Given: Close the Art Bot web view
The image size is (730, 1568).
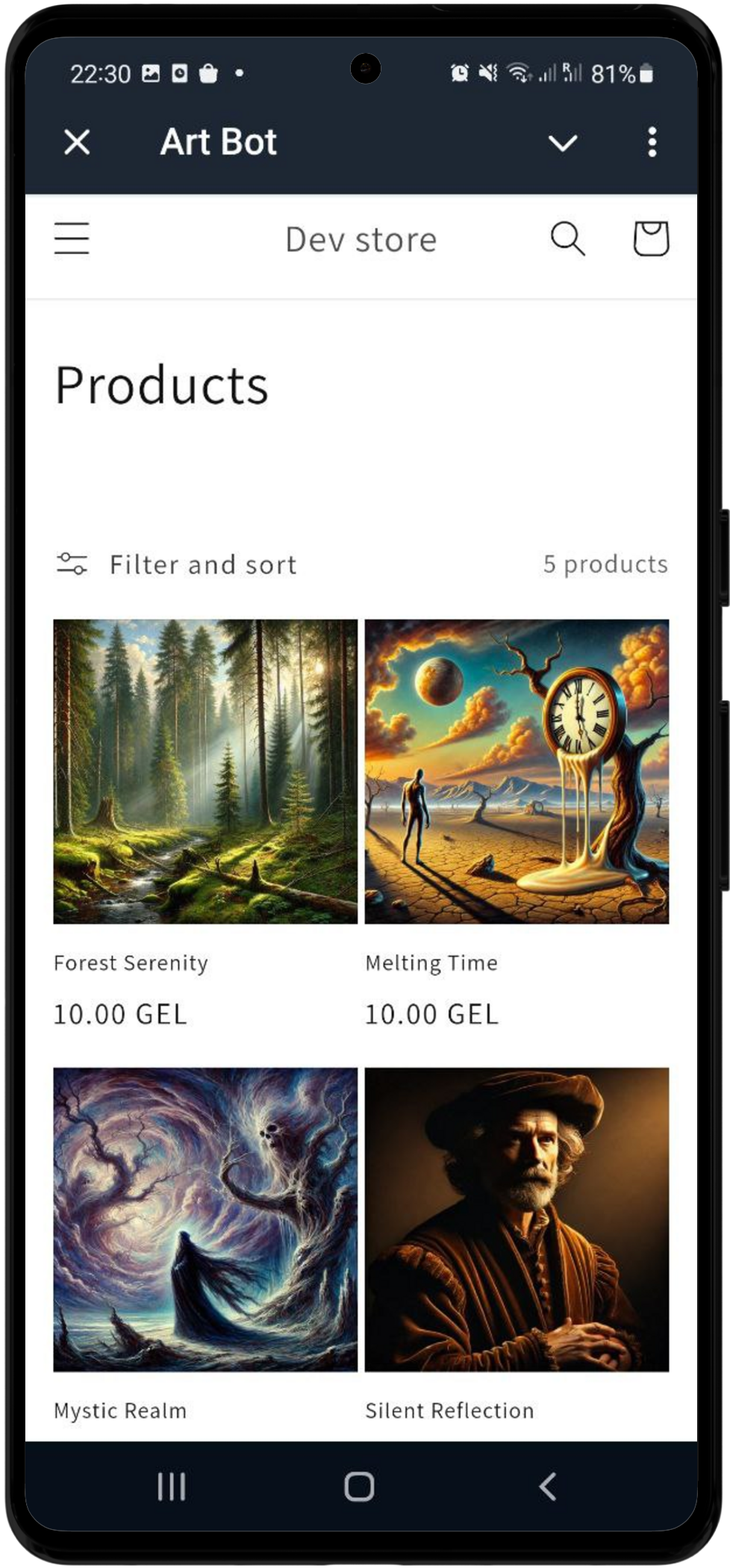Looking at the screenshot, I should point(77,142).
